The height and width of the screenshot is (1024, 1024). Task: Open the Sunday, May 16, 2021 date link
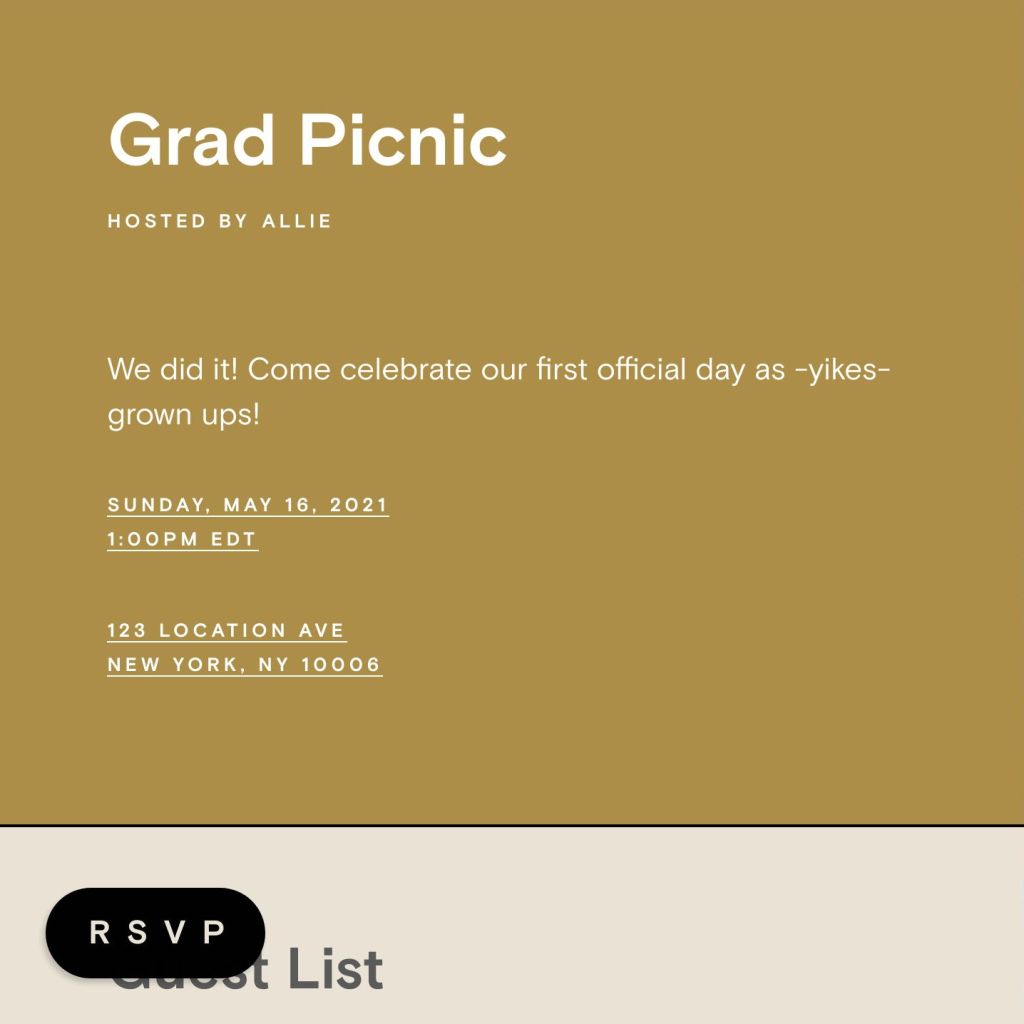tap(248, 505)
